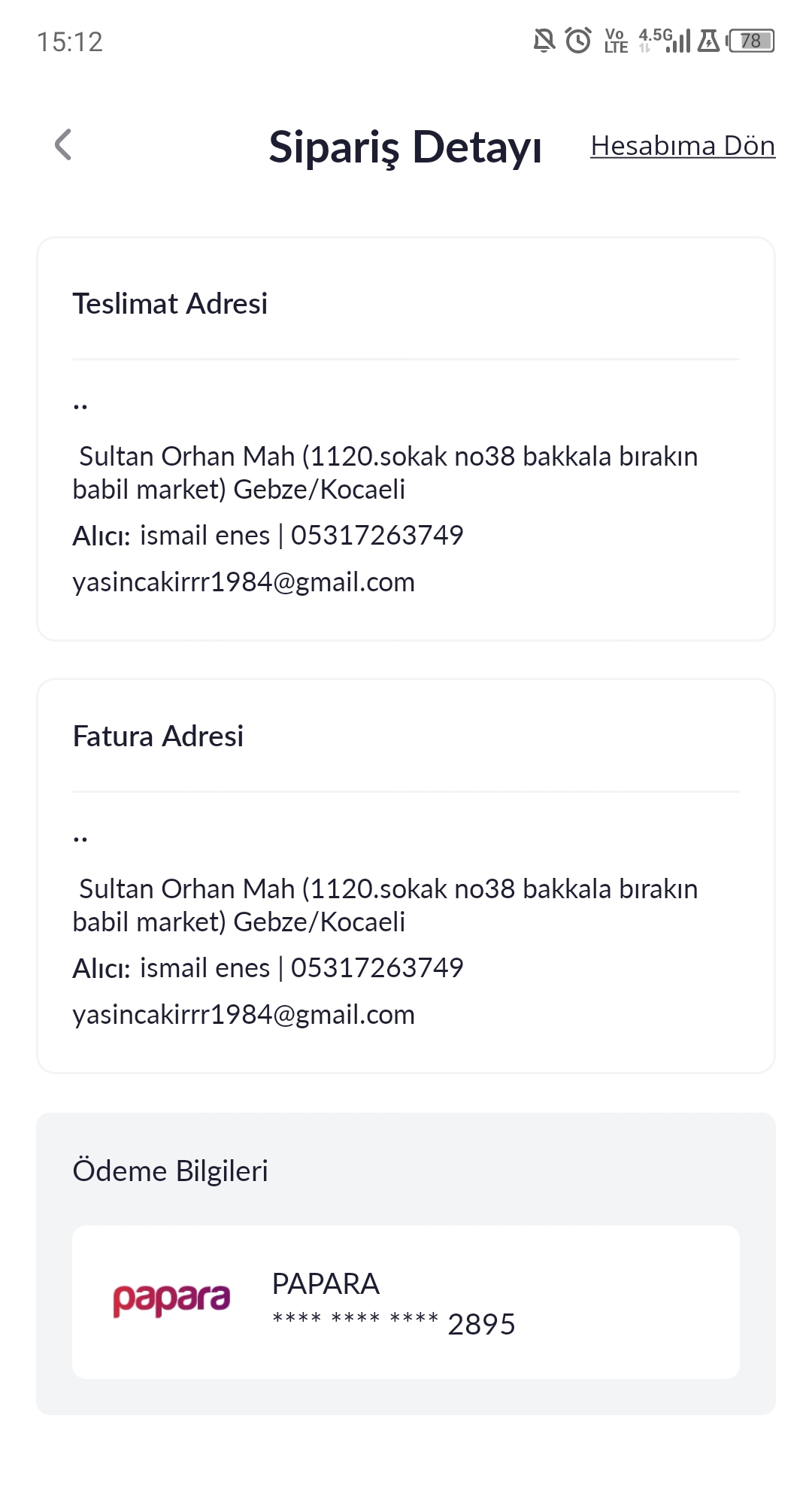Viewport: 812px width, 1485px height.
Task: Go back using the top-left arrow
Action: coord(63,144)
